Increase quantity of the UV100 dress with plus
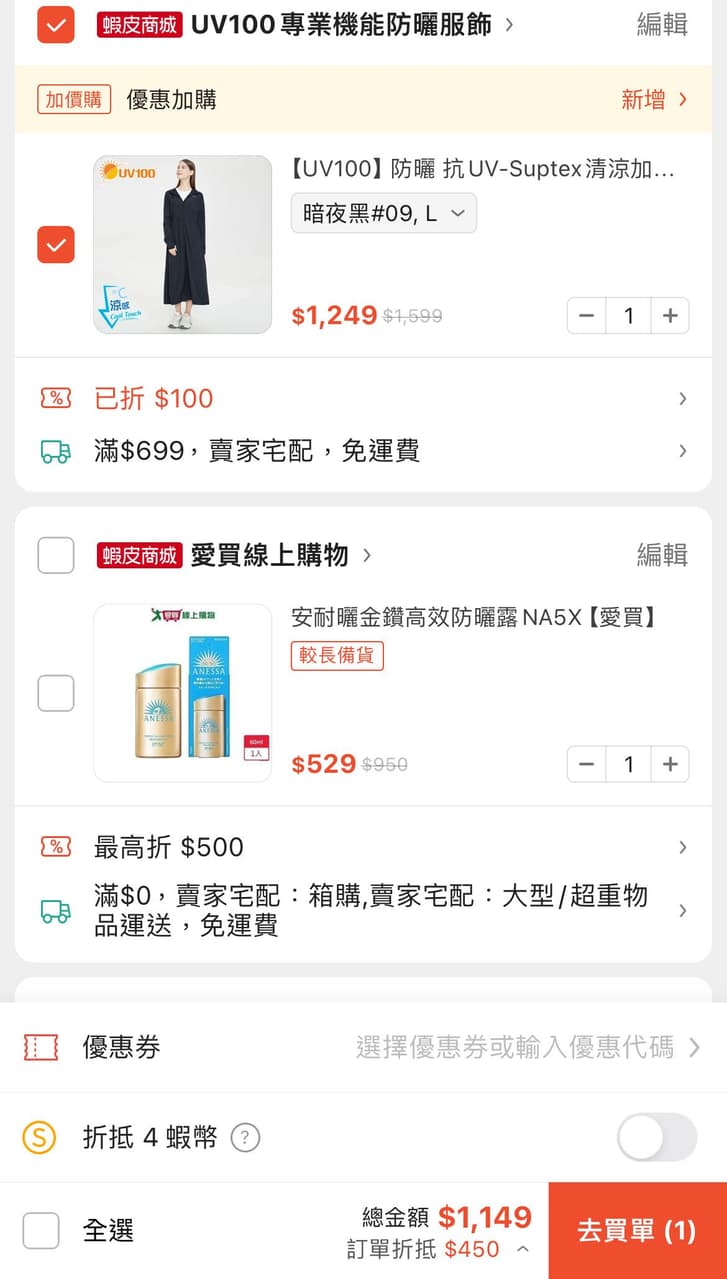Viewport: 727px width, 1279px height. coord(671,315)
